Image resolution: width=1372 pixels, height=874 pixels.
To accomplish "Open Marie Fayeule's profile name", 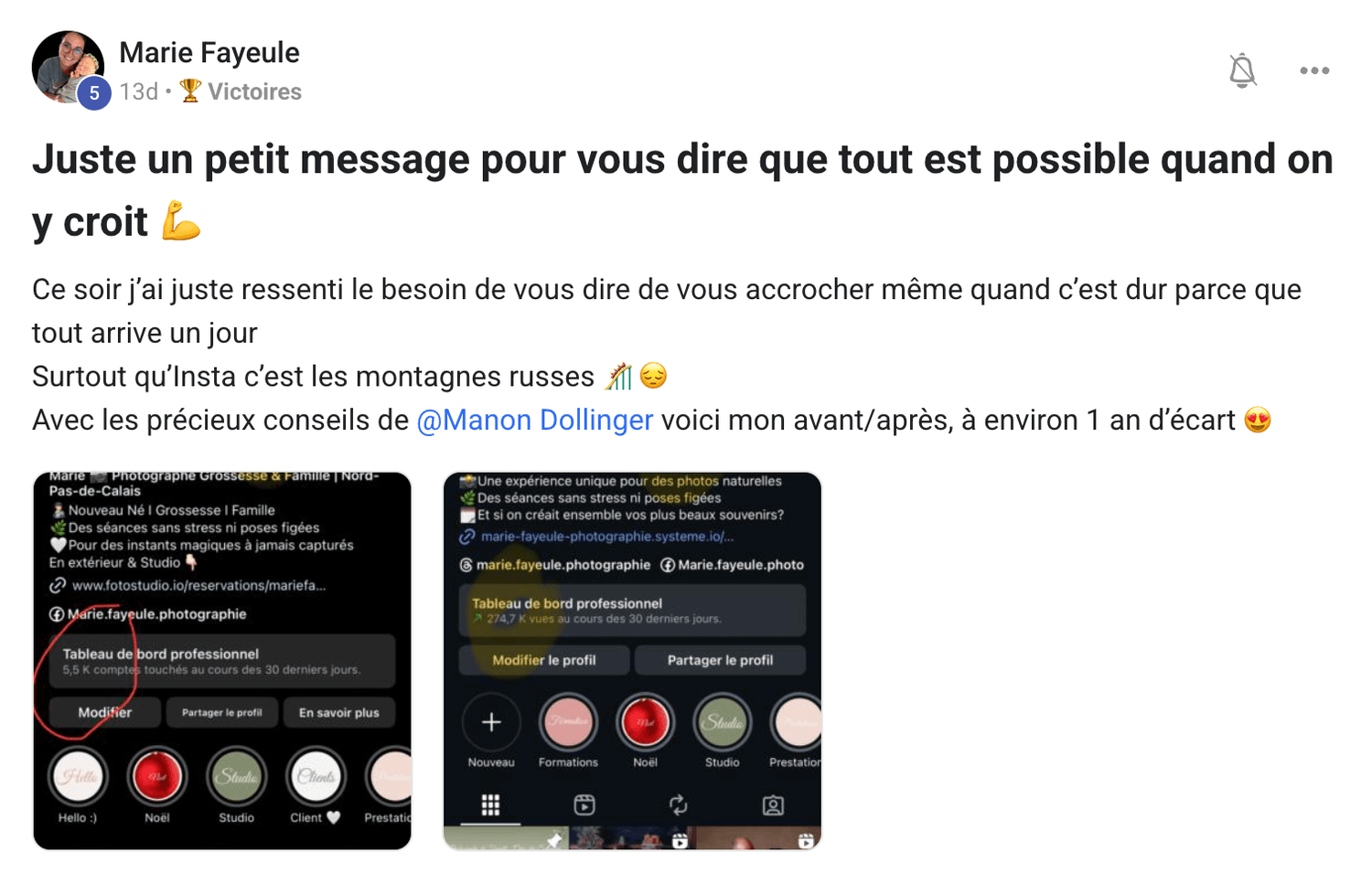I will [209, 53].
